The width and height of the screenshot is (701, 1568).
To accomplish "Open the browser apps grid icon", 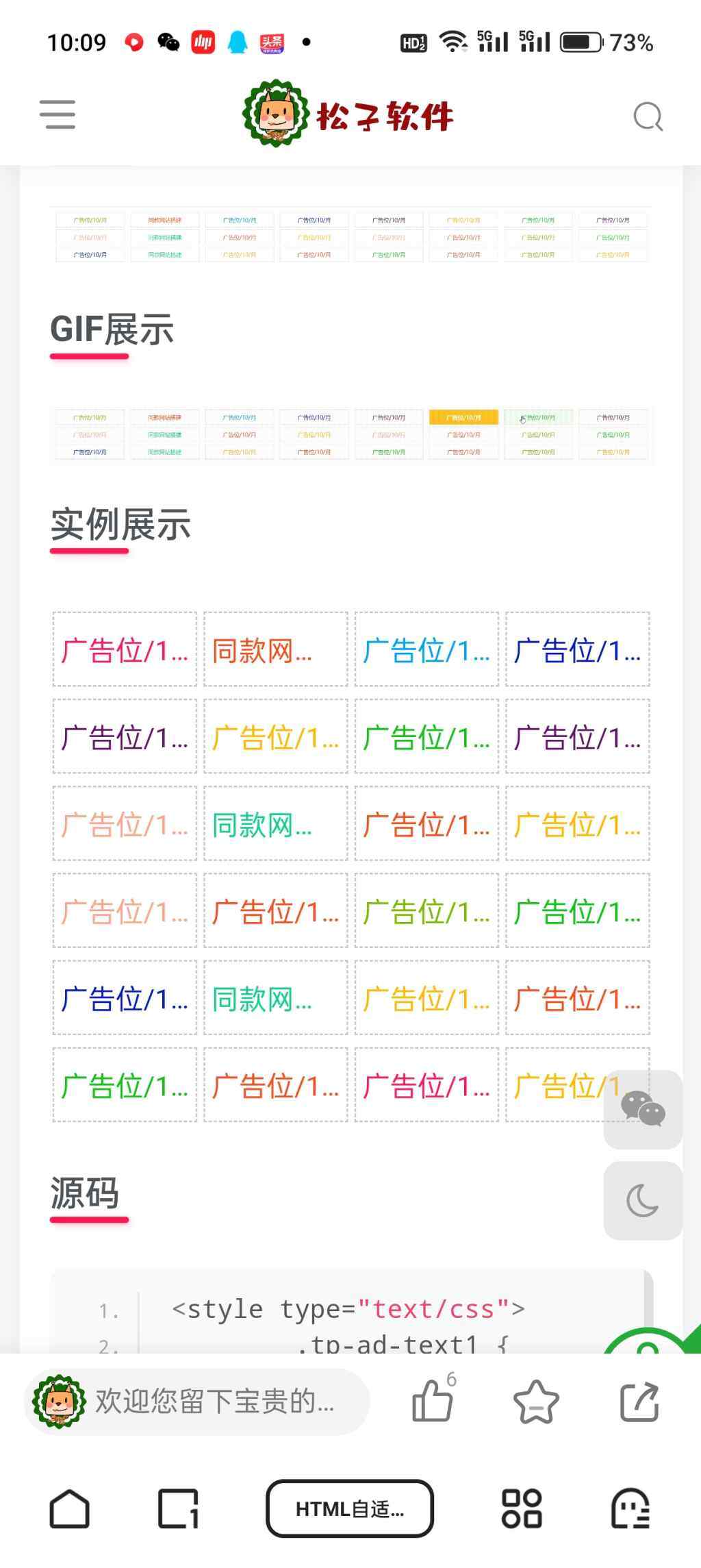I will pos(524,1508).
